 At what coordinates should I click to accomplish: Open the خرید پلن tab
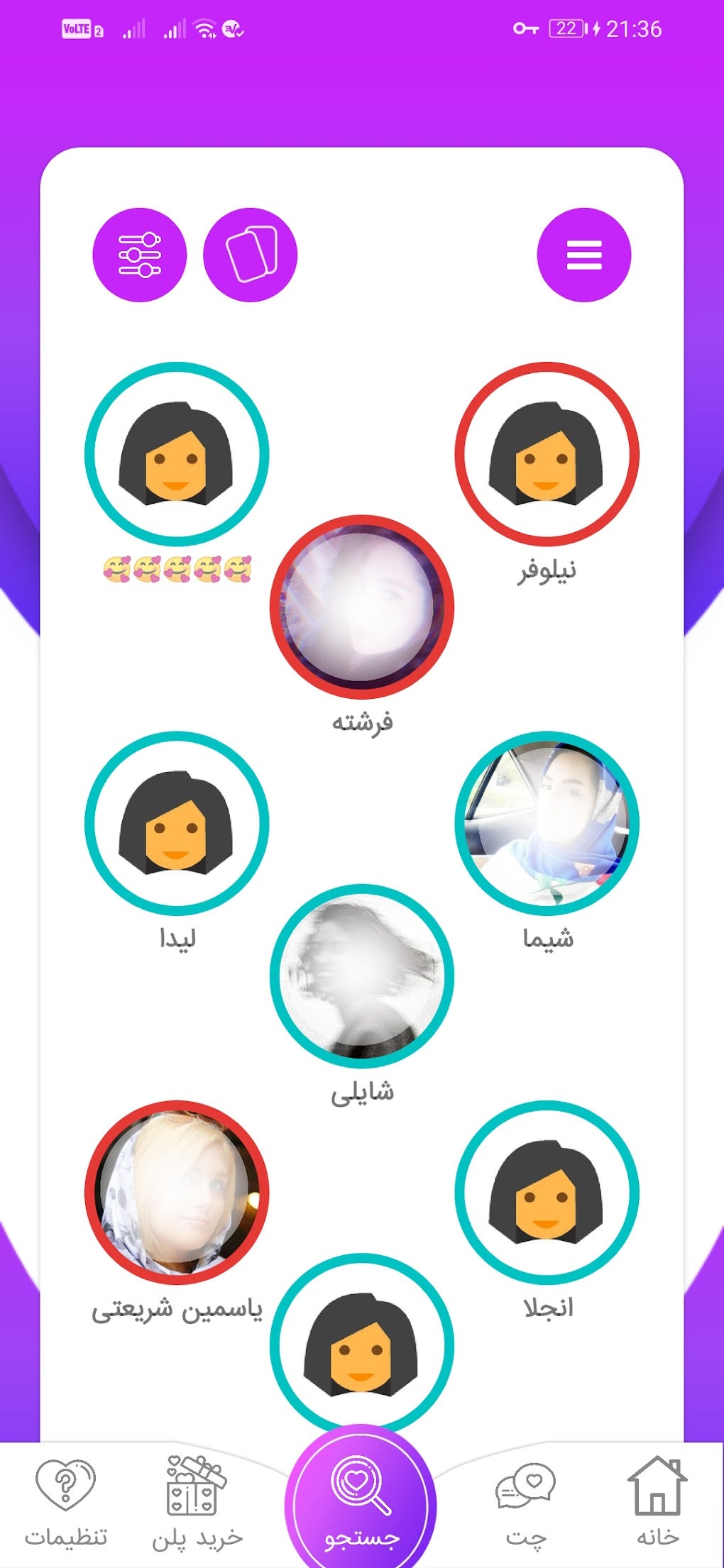197,1500
